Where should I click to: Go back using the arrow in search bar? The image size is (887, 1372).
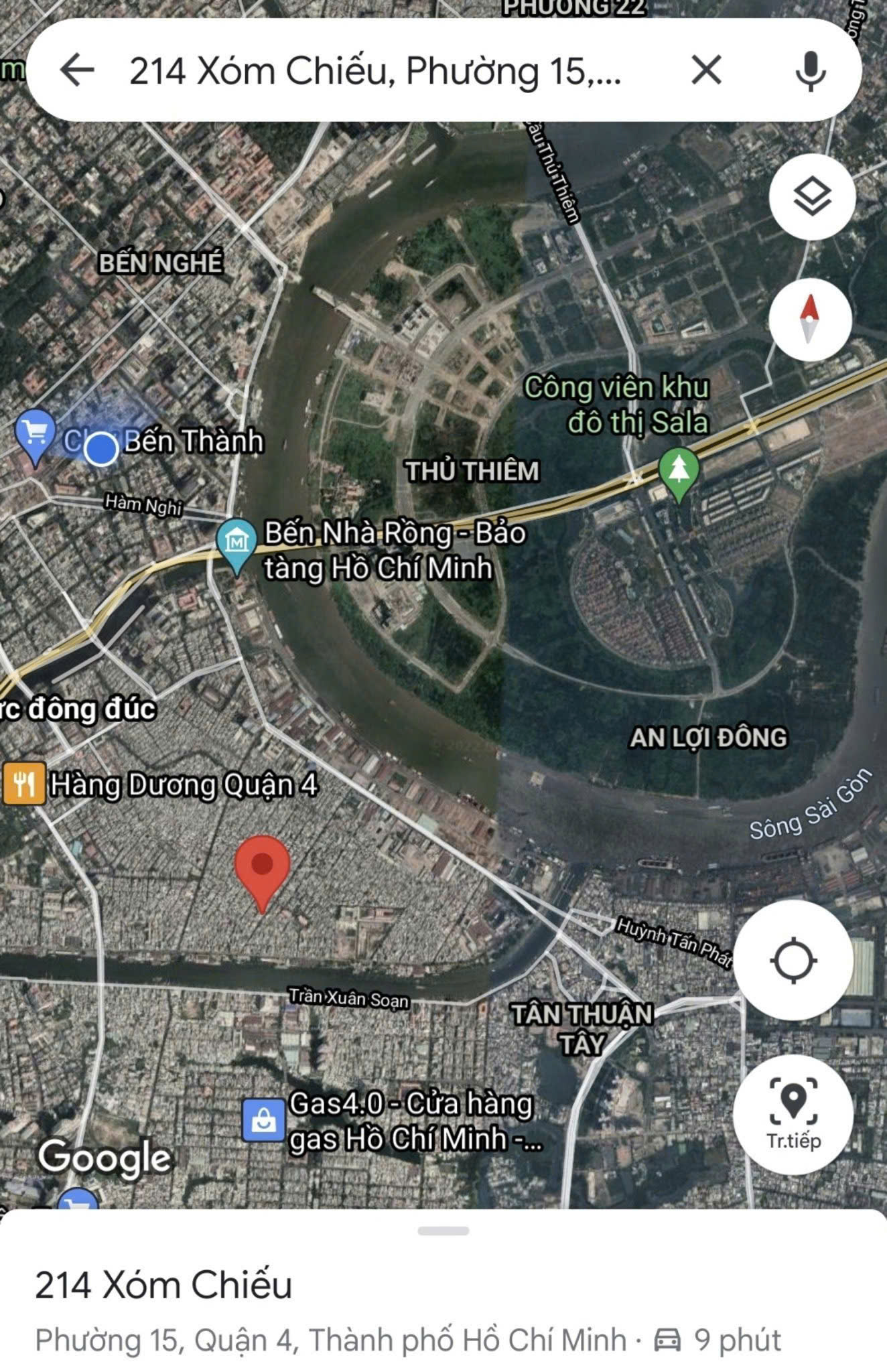(x=76, y=70)
